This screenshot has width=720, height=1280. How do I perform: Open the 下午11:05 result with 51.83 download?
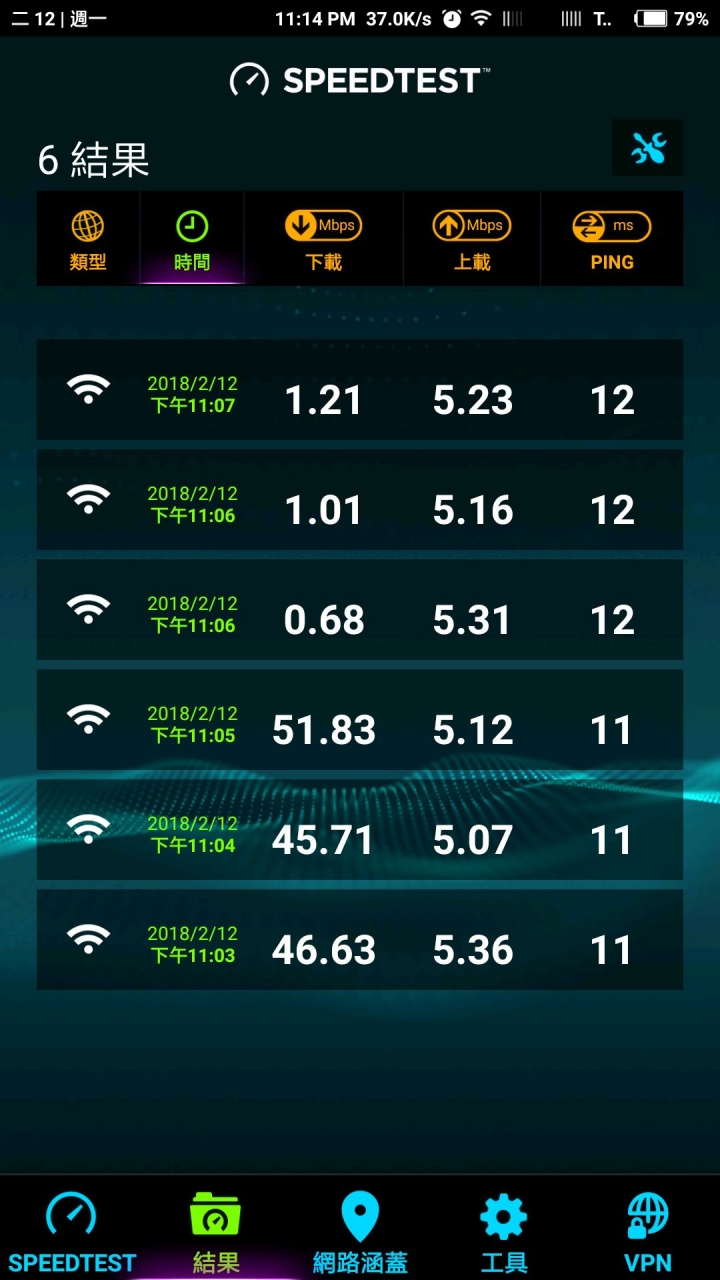[360, 720]
